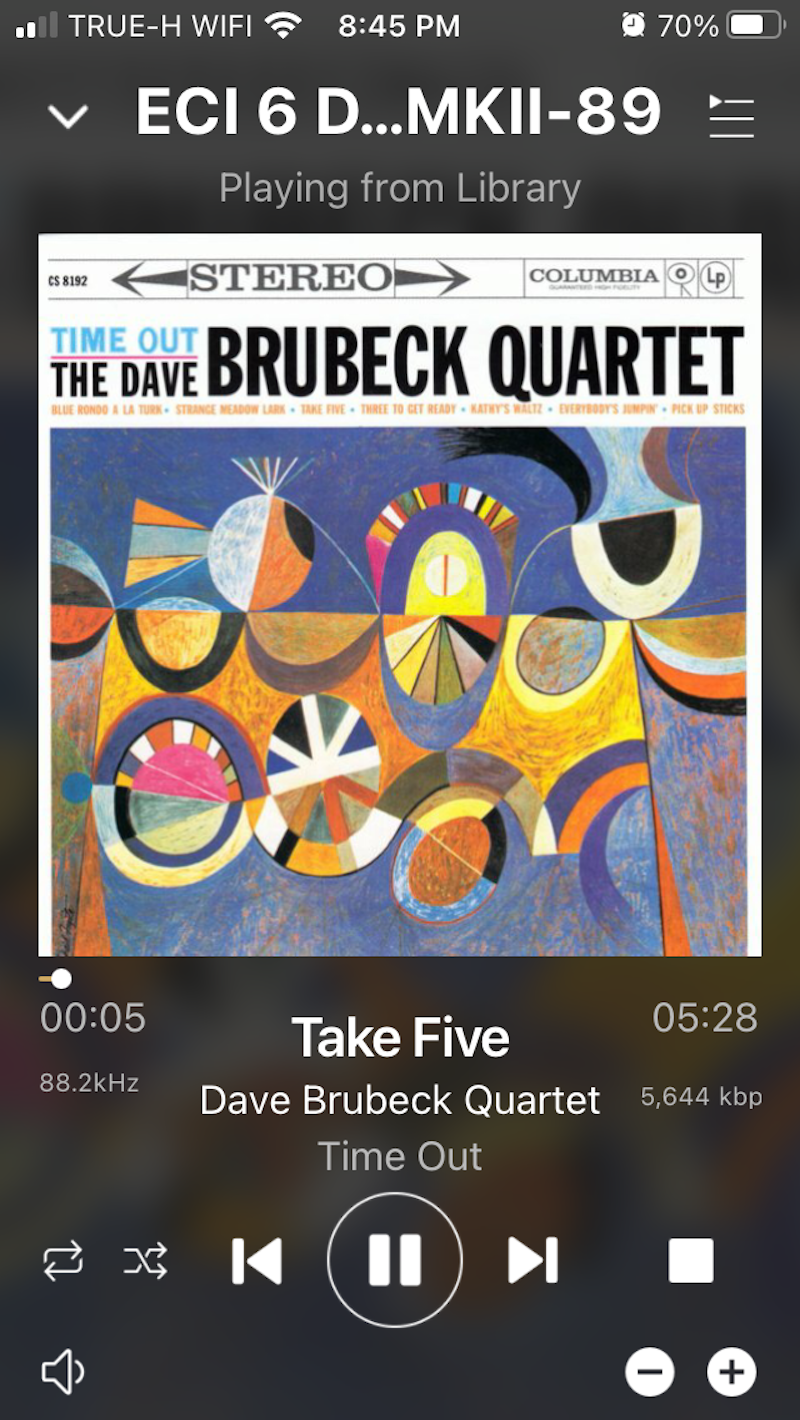Tap the Time Out album artwork
Screen dimensions: 800x1420
[400, 595]
